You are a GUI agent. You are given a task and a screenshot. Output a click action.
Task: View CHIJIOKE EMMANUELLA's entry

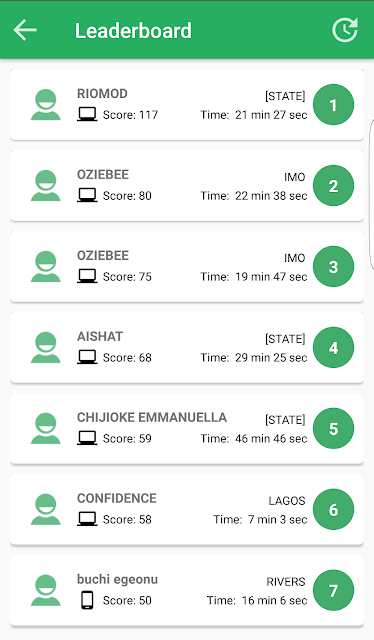click(x=187, y=429)
